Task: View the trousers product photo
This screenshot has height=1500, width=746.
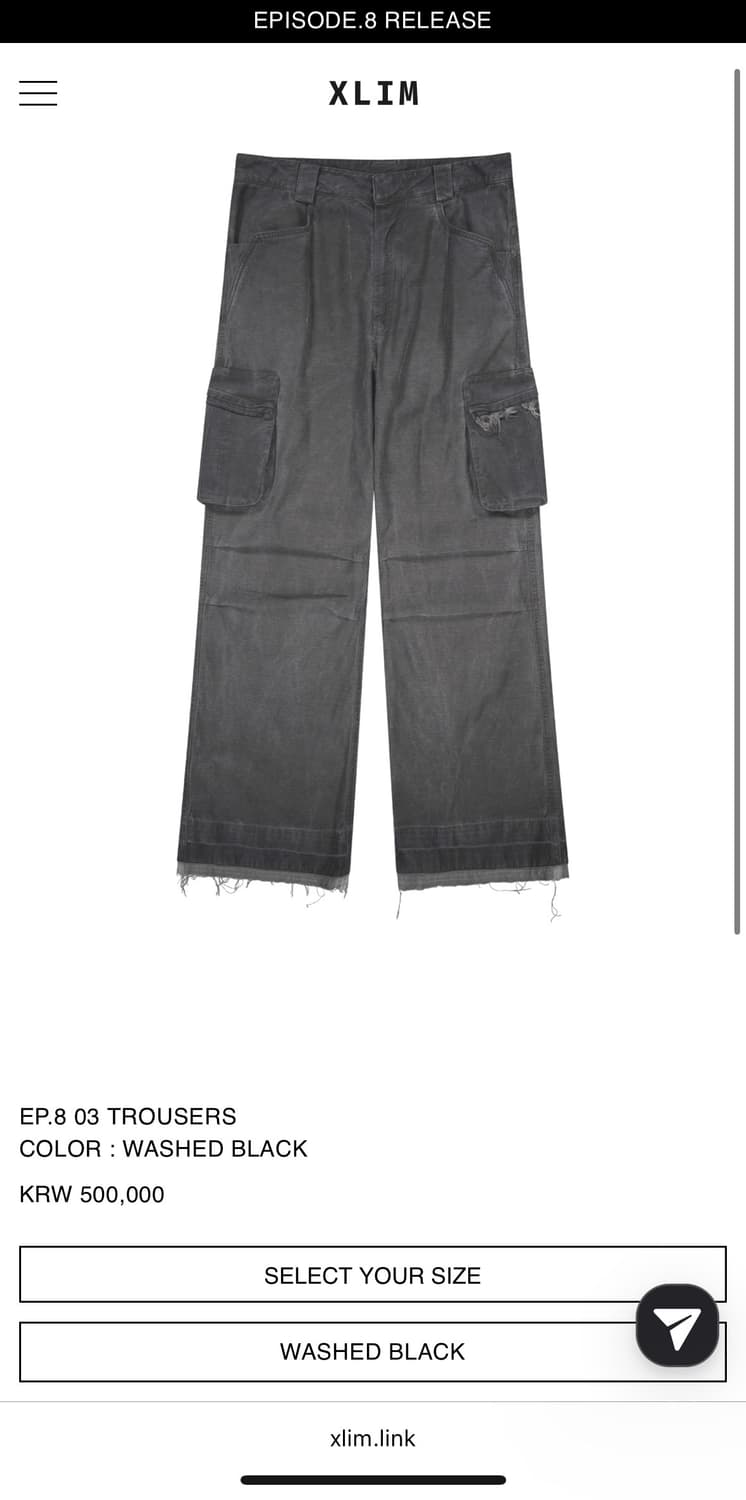Action: pyautogui.click(x=373, y=530)
